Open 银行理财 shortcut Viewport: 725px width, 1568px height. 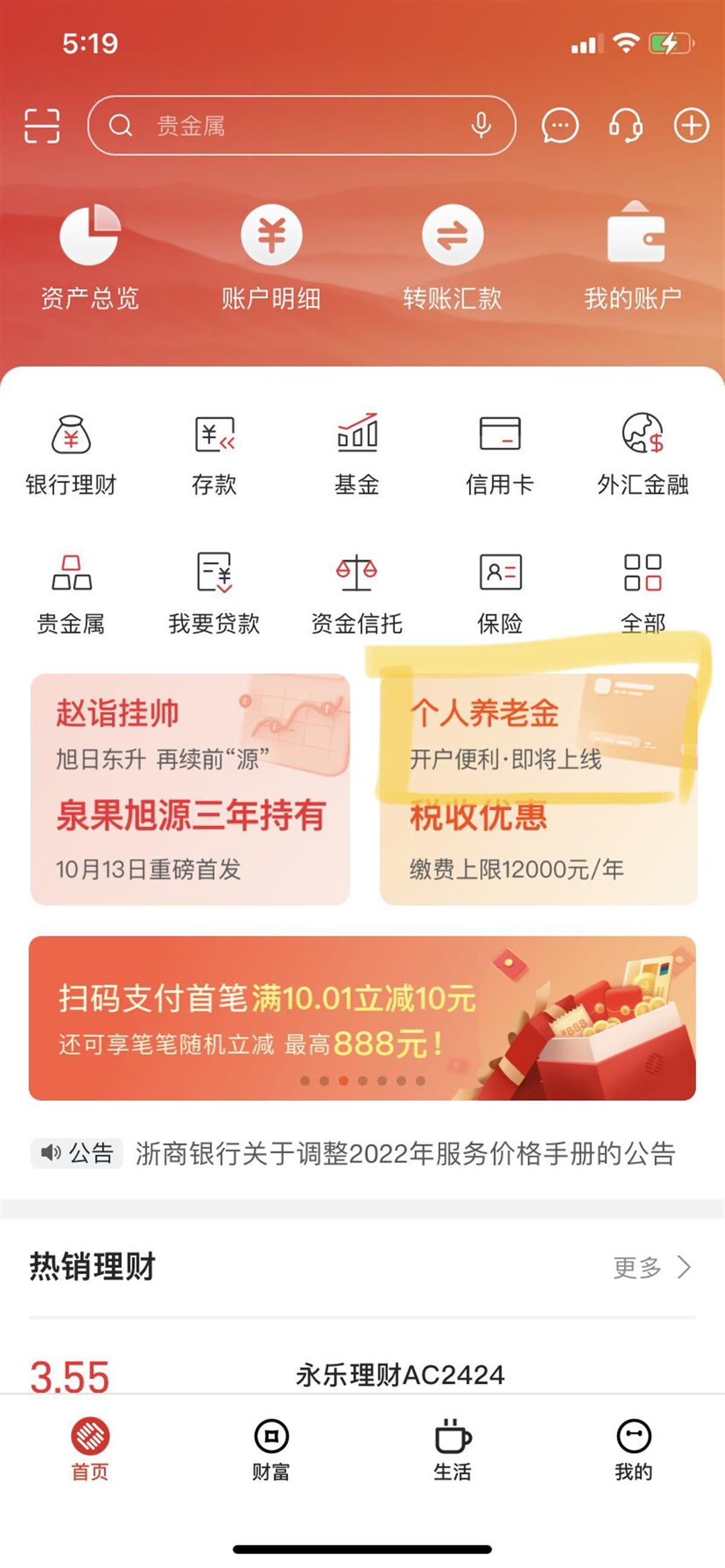pos(71,455)
